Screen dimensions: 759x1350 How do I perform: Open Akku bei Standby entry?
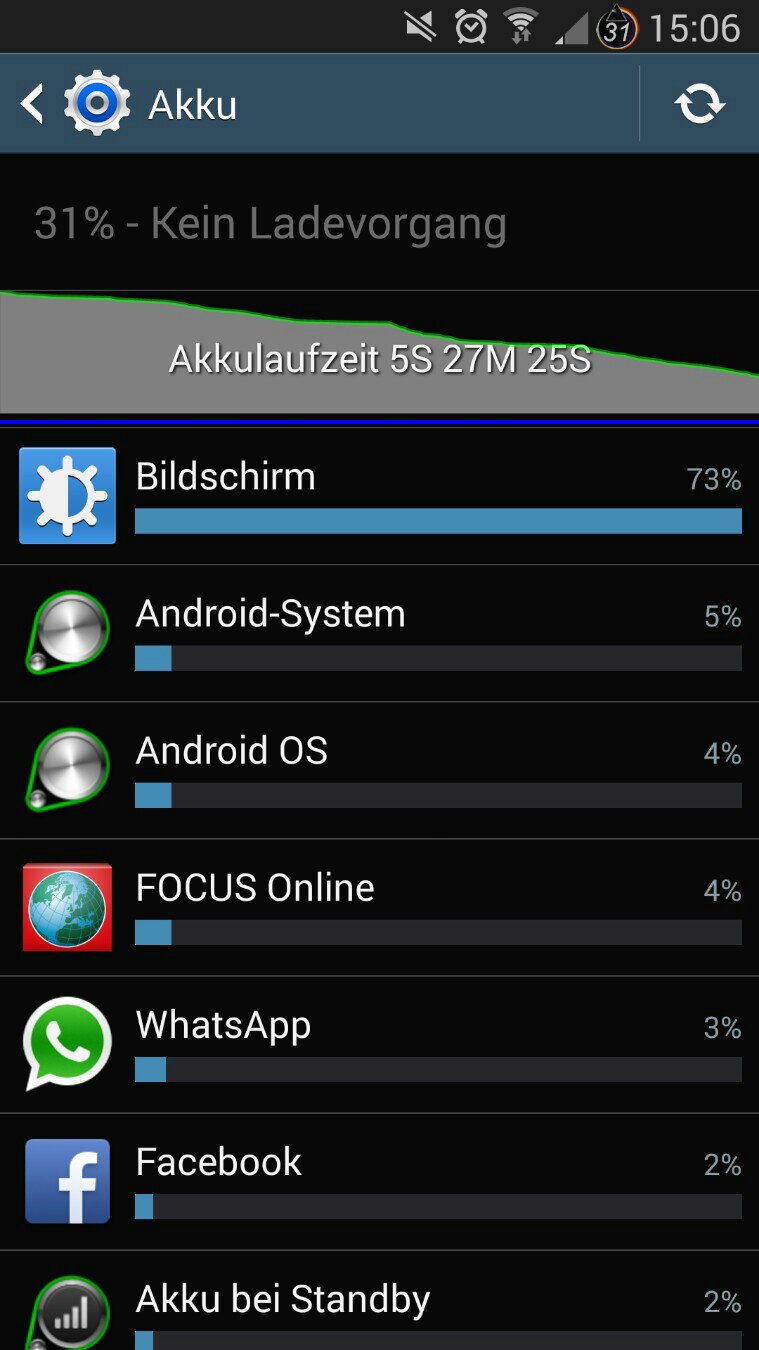coord(379,1301)
